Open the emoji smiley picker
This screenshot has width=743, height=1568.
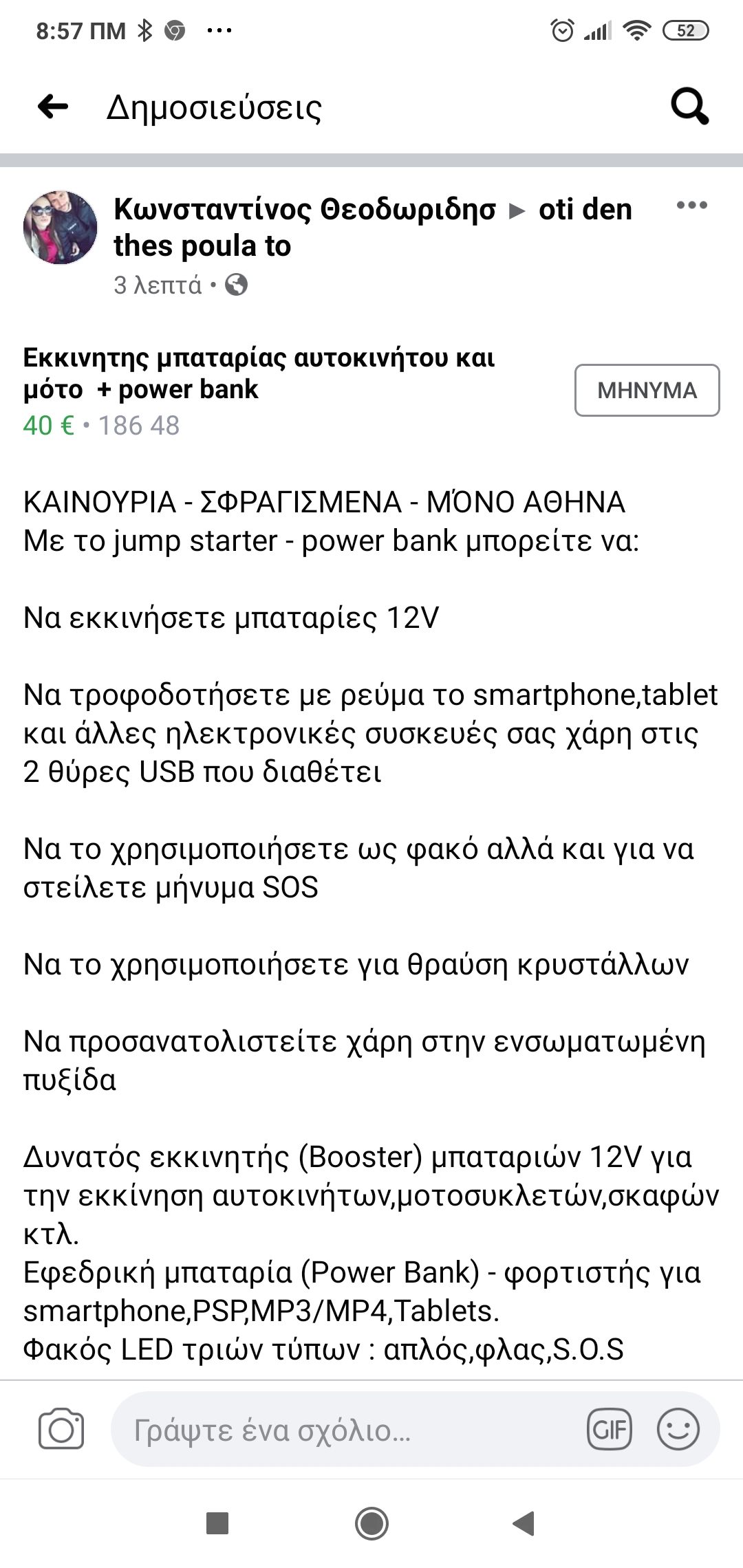click(x=678, y=1430)
